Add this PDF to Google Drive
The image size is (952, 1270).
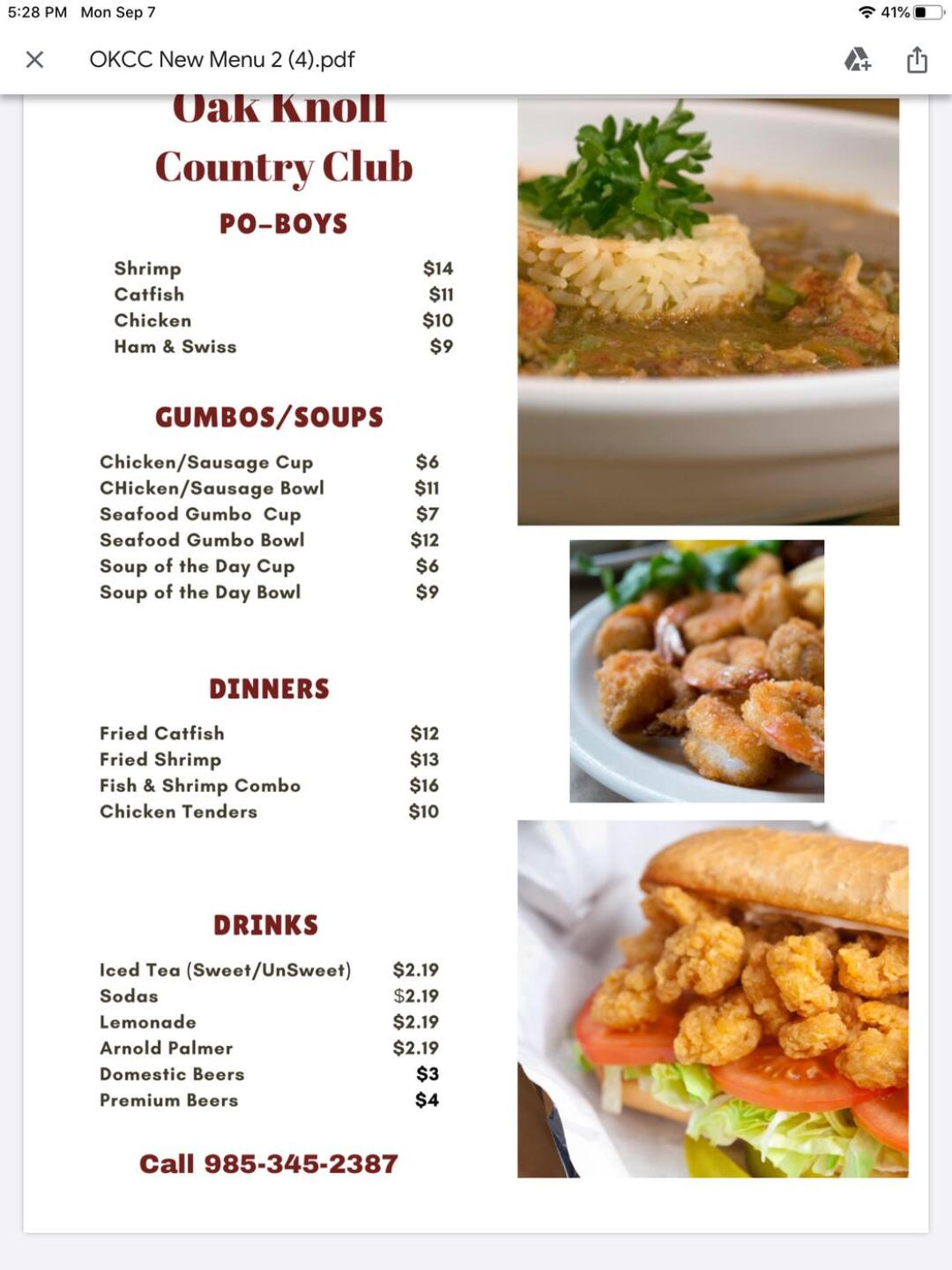click(857, 60)
